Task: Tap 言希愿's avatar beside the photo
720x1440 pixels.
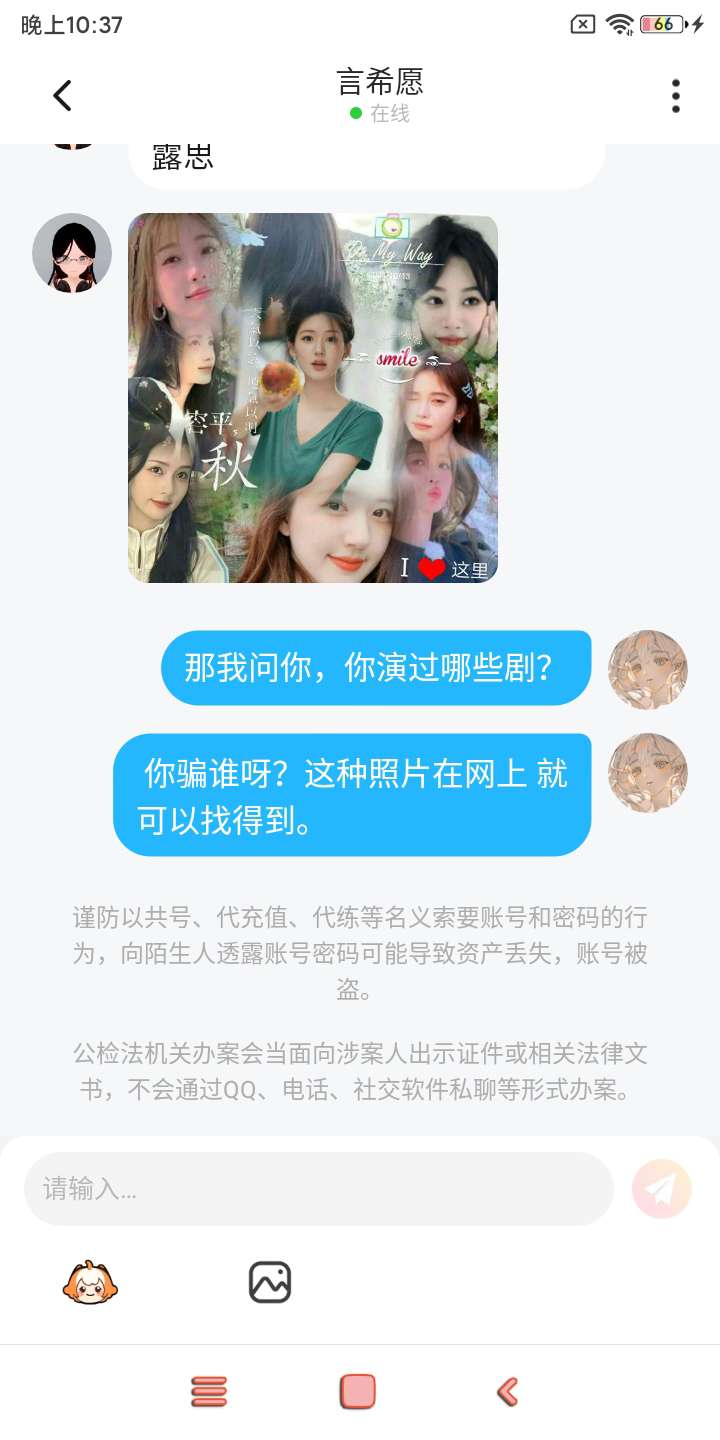Action: 72,253
